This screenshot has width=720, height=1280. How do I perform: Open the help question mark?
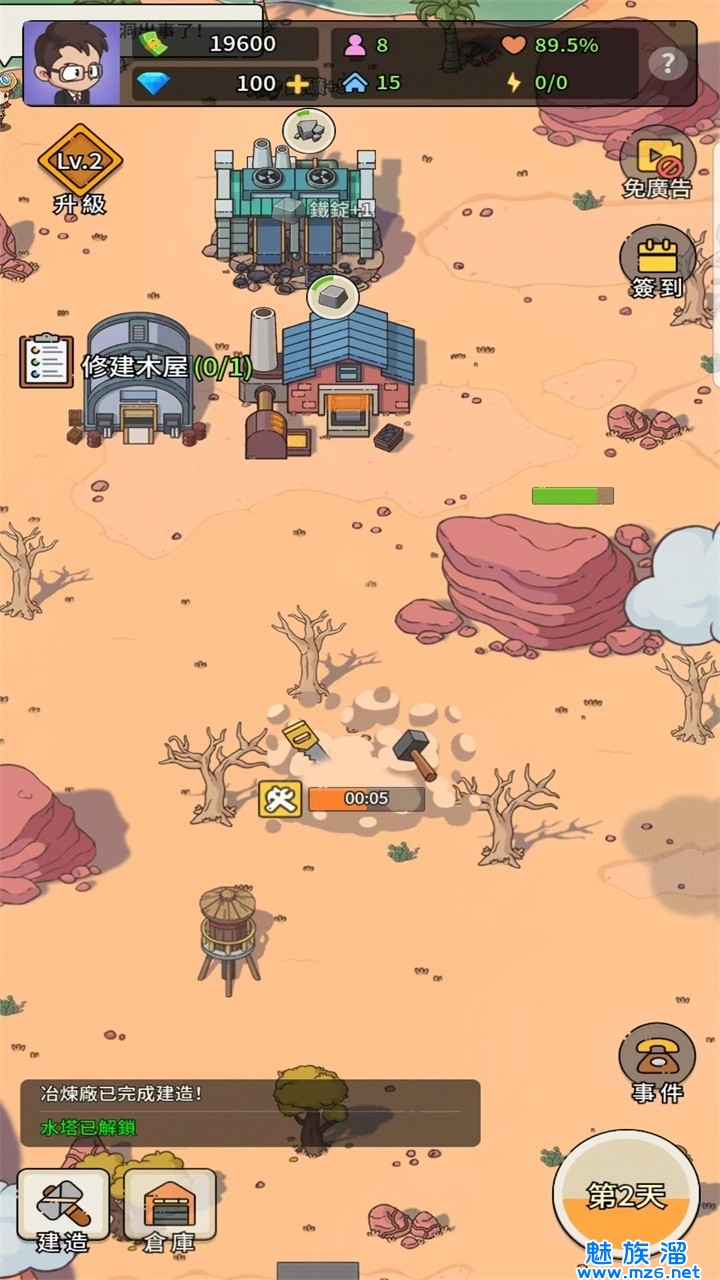(x=667, y=64)
